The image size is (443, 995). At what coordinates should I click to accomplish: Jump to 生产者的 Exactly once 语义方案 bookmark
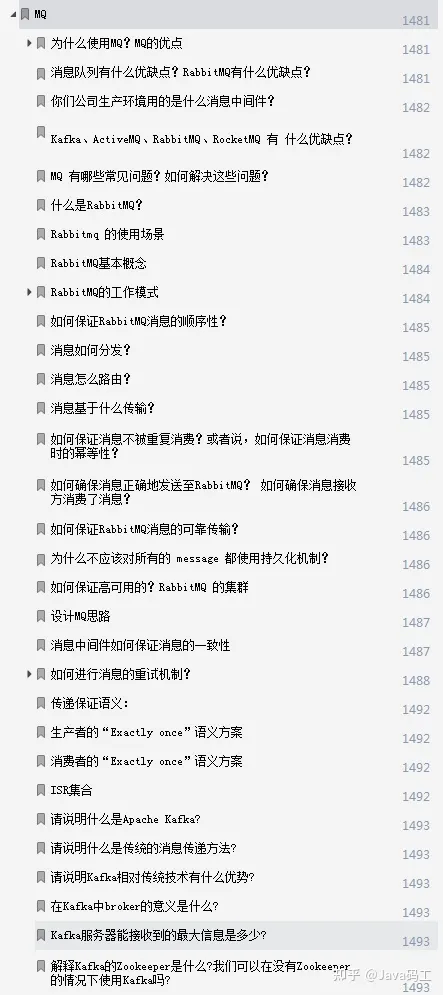click(147, 732)
